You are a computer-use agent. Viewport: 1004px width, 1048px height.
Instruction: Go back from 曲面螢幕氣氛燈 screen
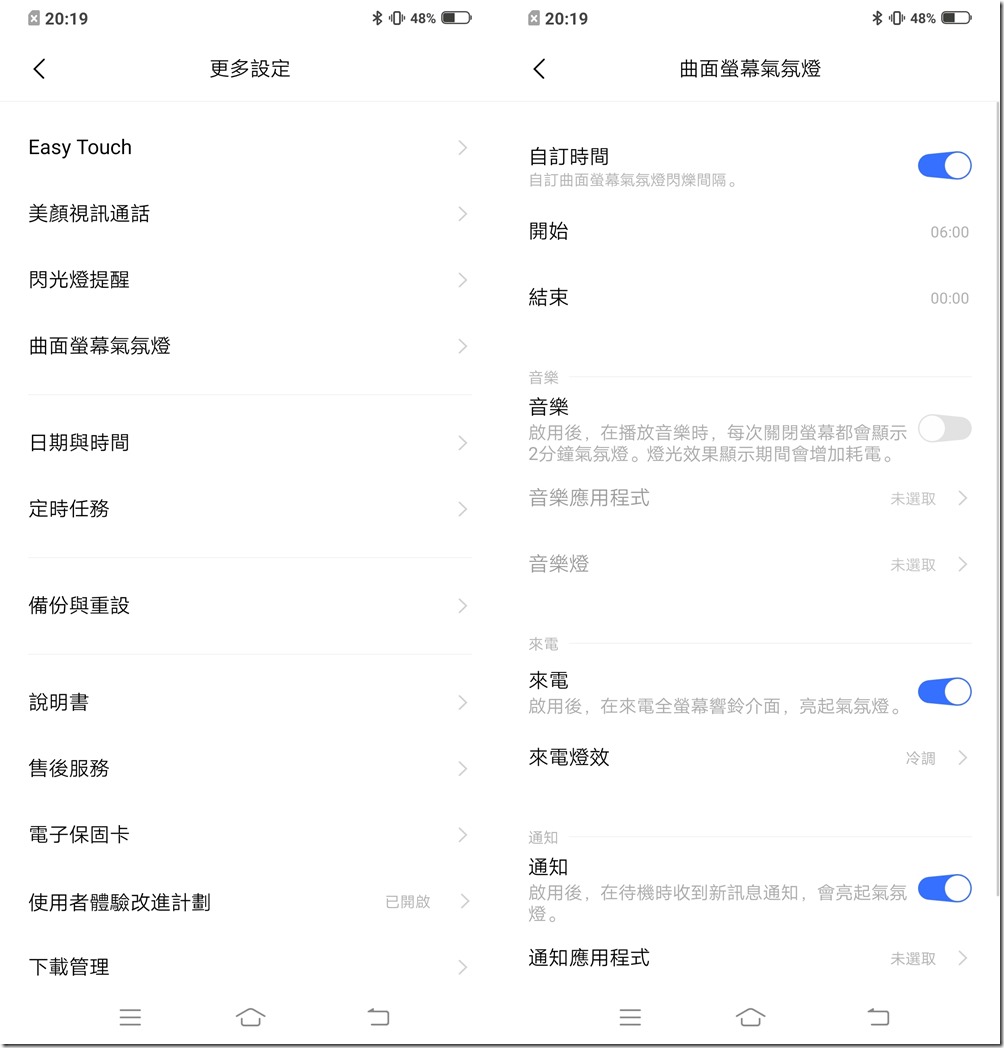click(x=540, y=69)
